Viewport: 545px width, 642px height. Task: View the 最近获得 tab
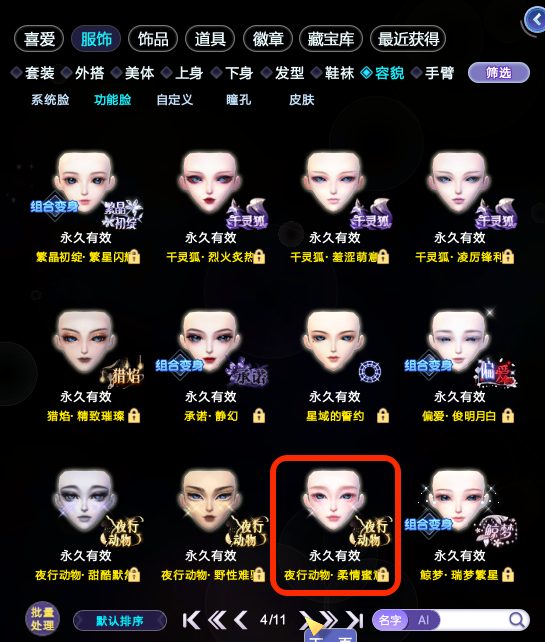(408, 39)
